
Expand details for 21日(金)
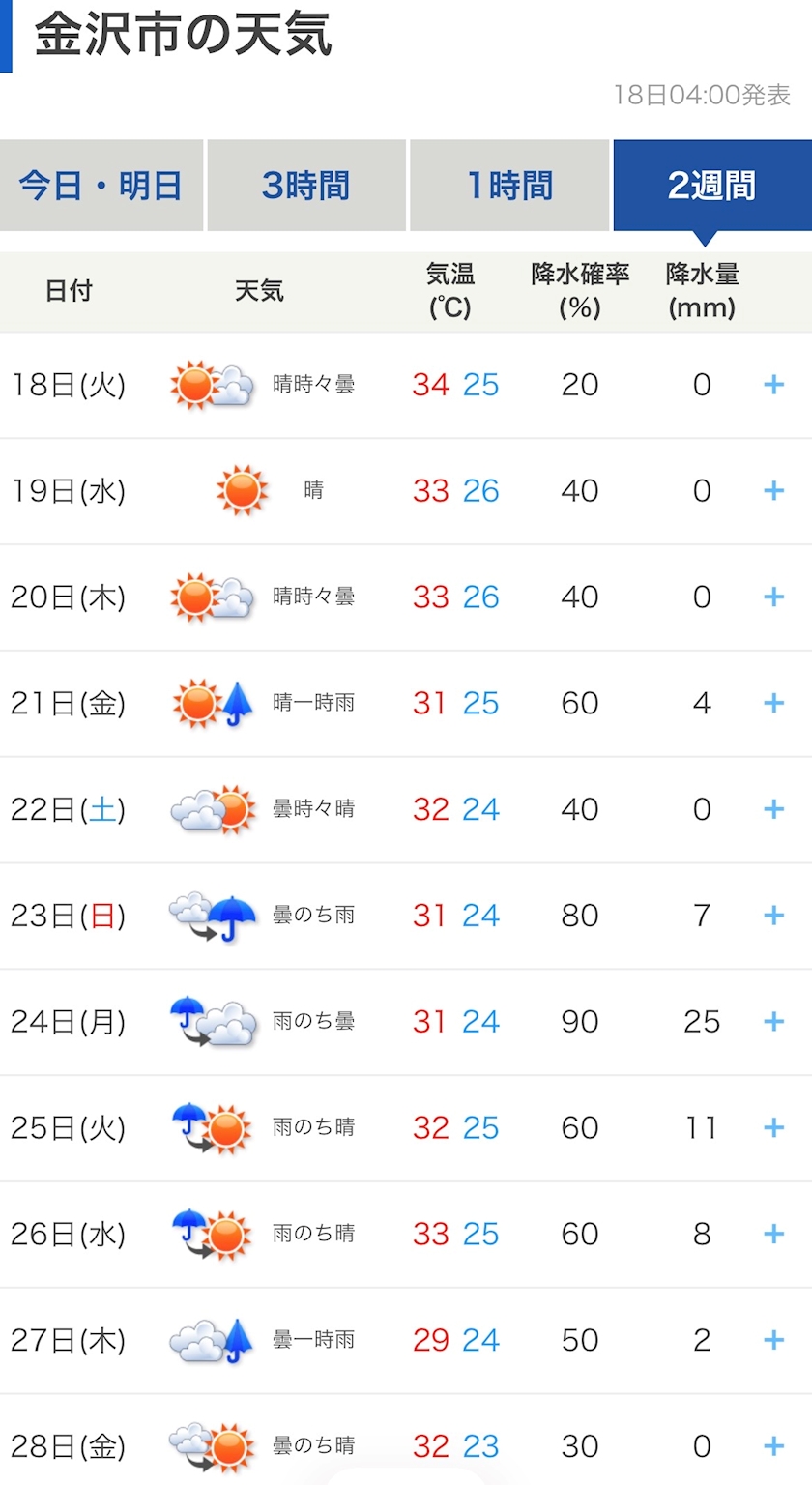click(773, 703)
